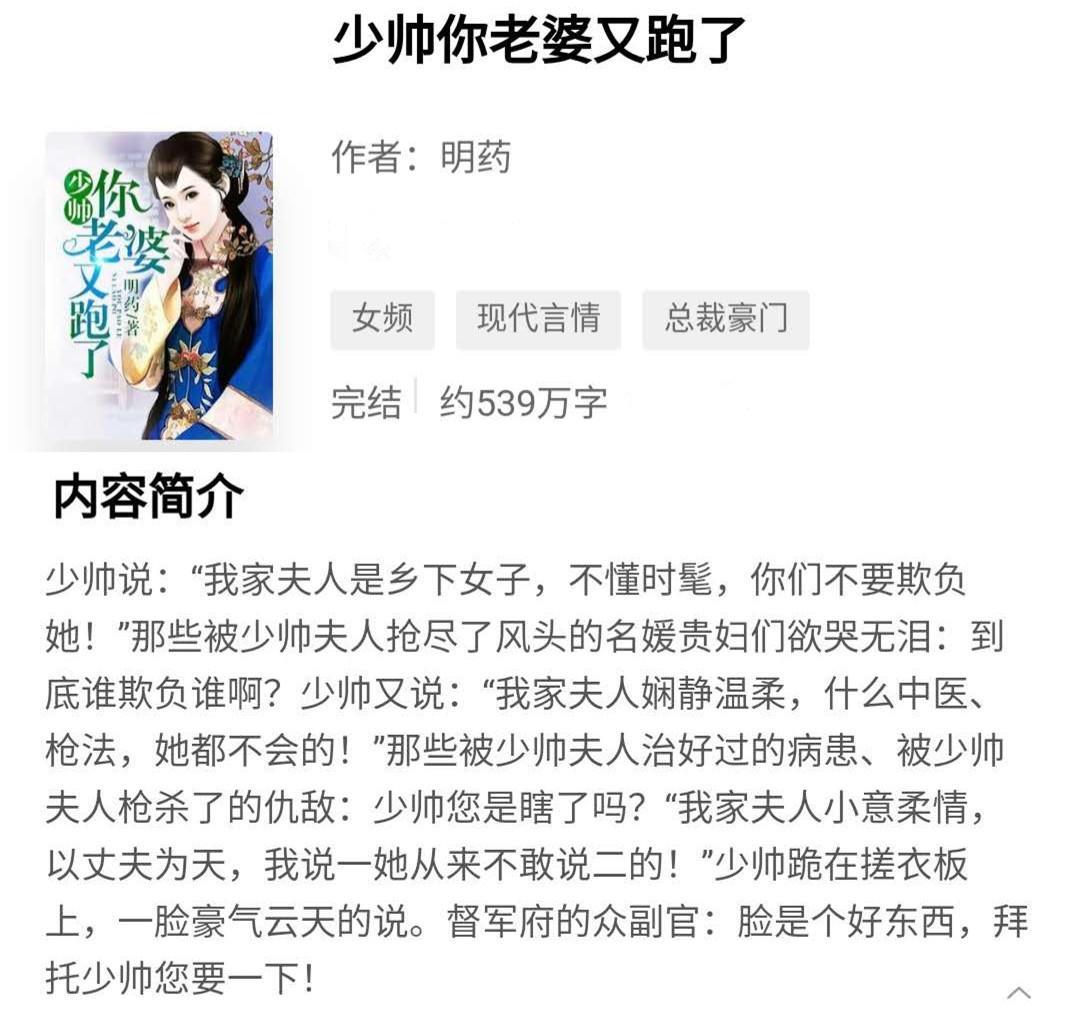Tap the 女频 tag chip
1080x1020 pixels.
[382, 320]
